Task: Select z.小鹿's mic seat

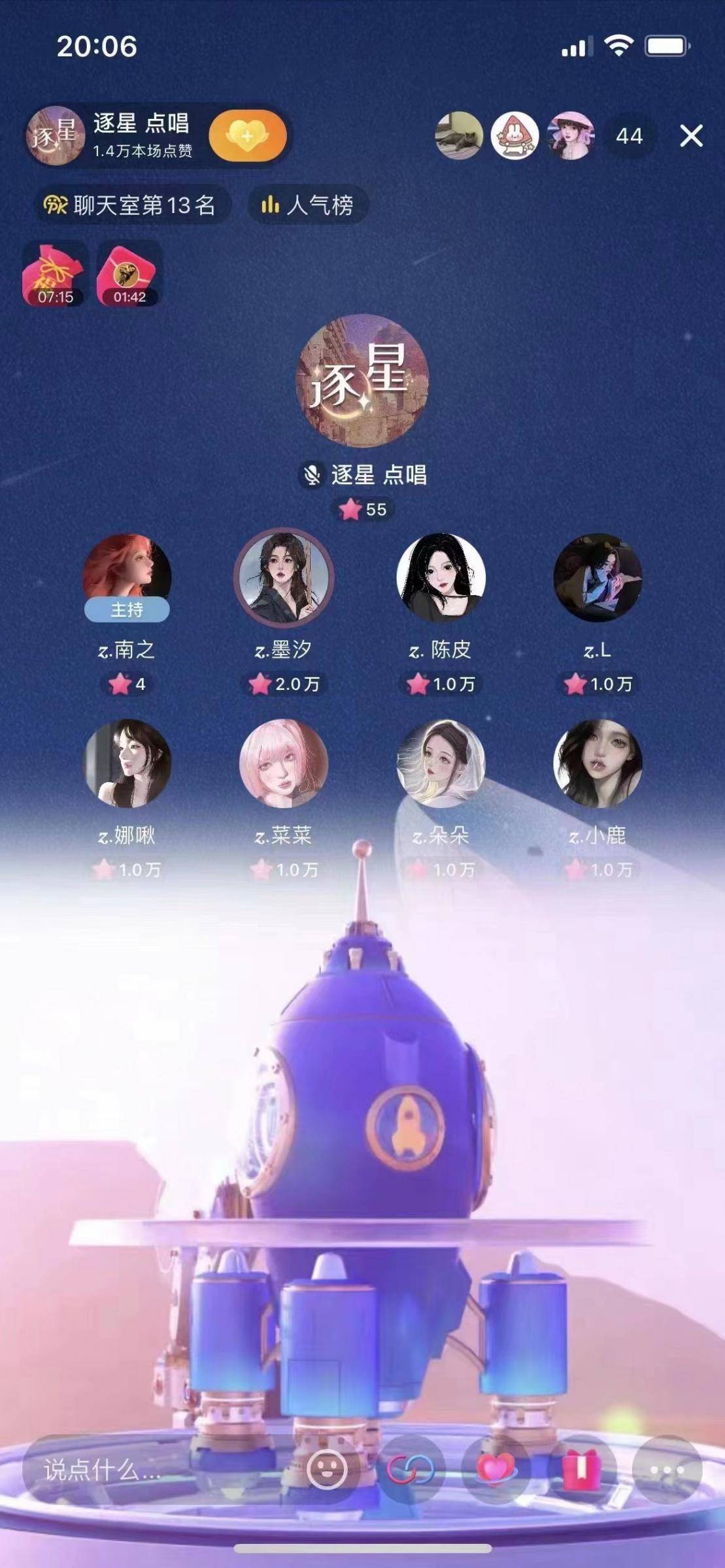Action: (x=598, y=763)
